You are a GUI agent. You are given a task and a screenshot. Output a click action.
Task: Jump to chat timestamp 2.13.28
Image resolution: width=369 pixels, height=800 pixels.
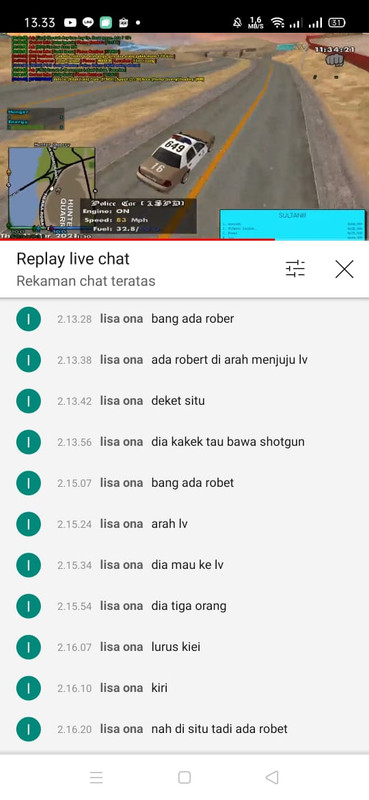click(x=75, y=319)
